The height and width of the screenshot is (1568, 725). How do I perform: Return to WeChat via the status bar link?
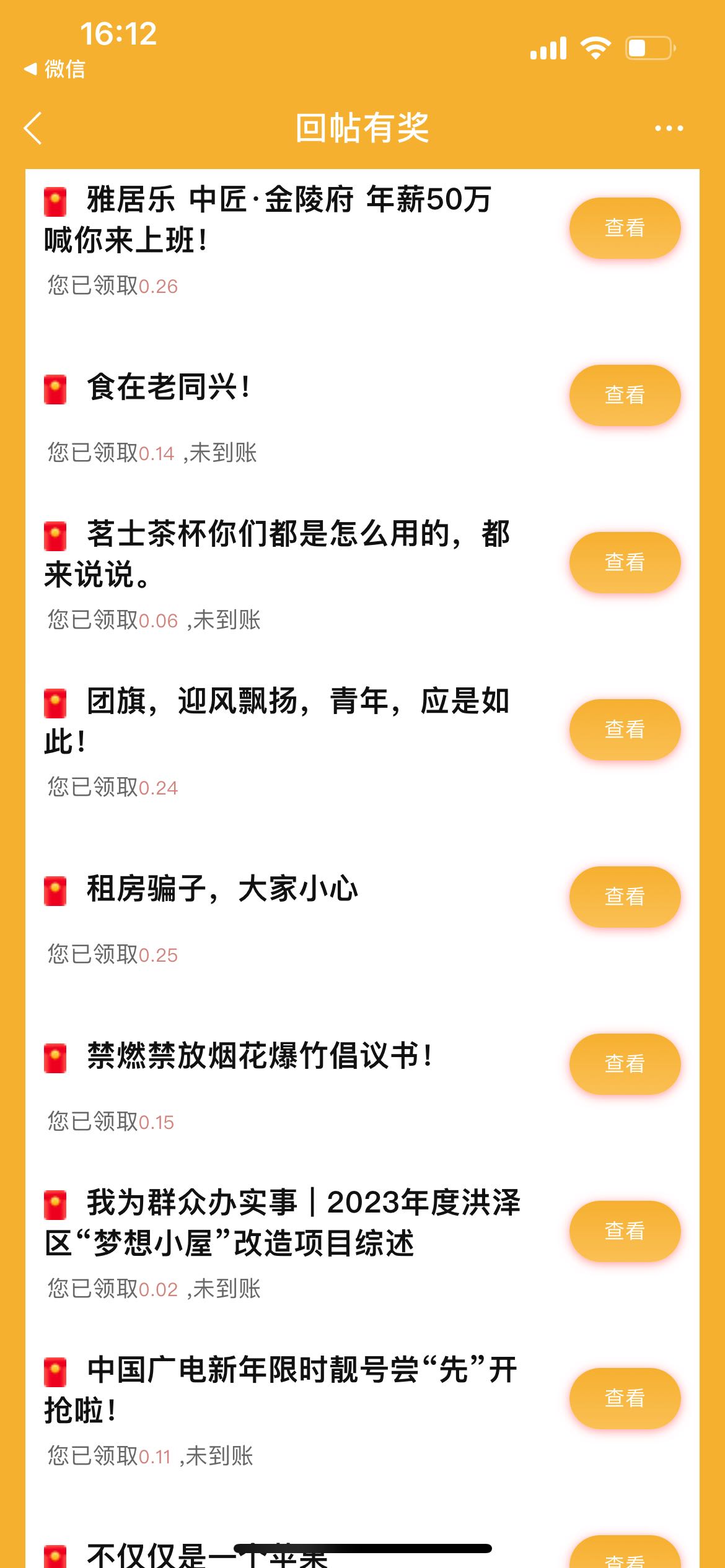tap(55, 69)
